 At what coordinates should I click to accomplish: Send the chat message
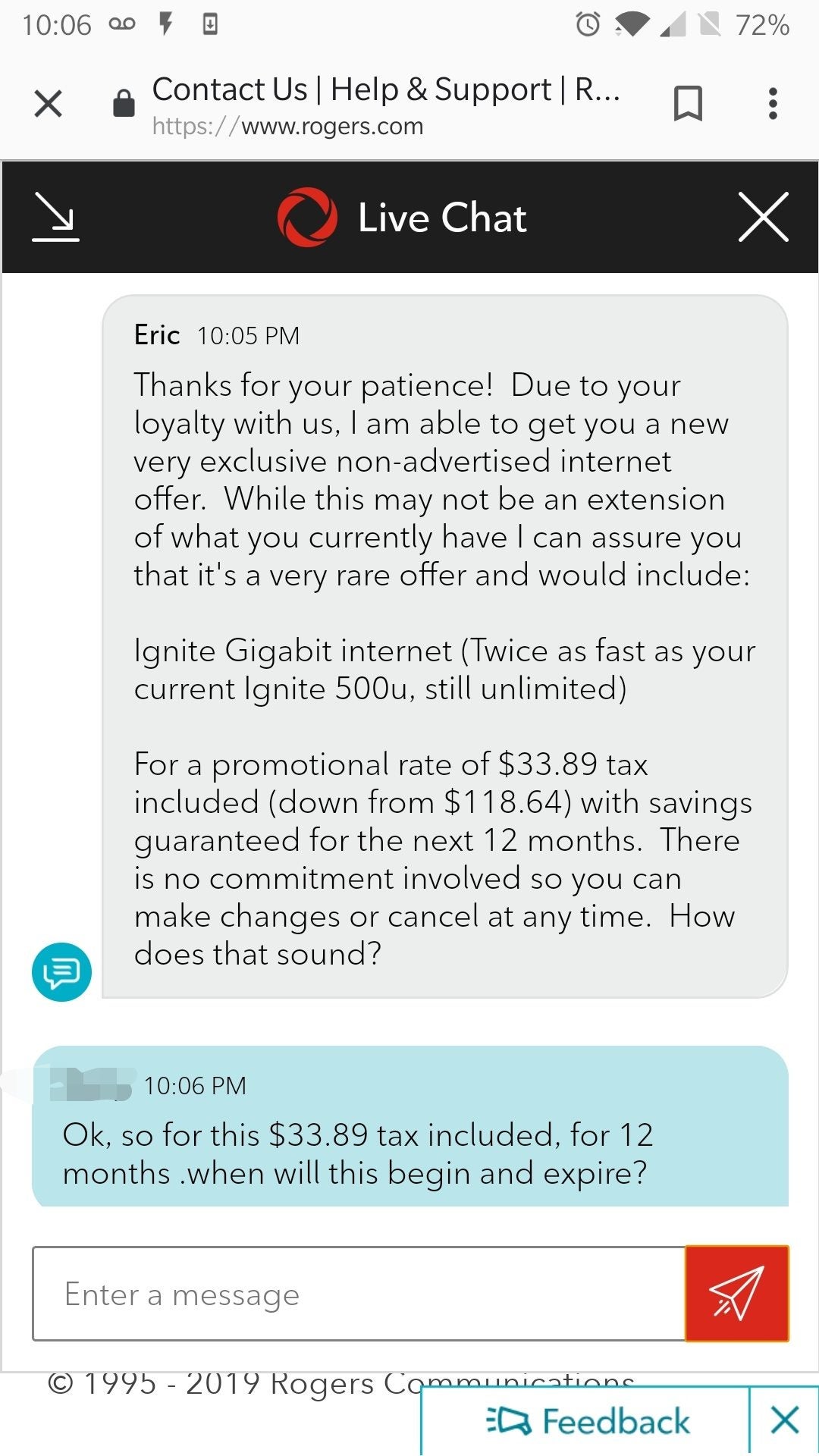click(736, 1294)
